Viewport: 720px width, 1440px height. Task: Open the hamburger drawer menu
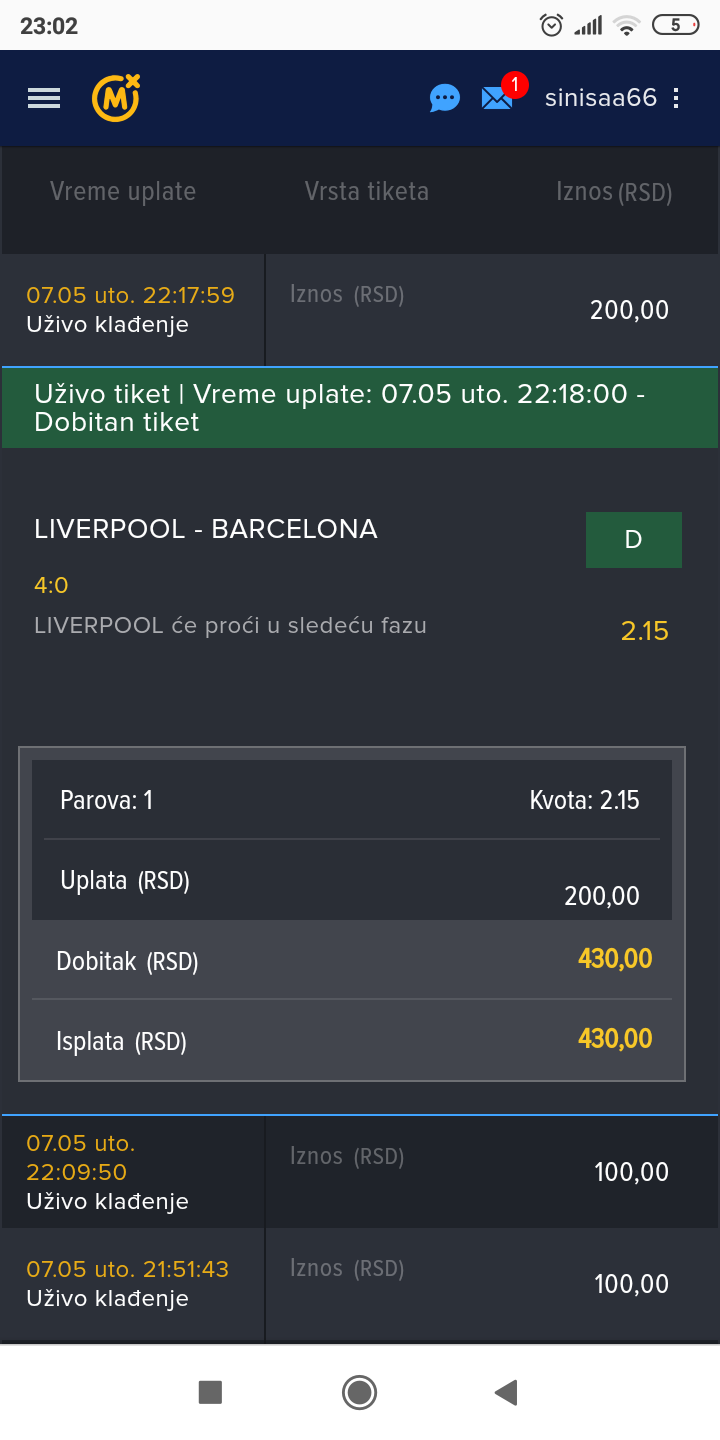point(44,98)
